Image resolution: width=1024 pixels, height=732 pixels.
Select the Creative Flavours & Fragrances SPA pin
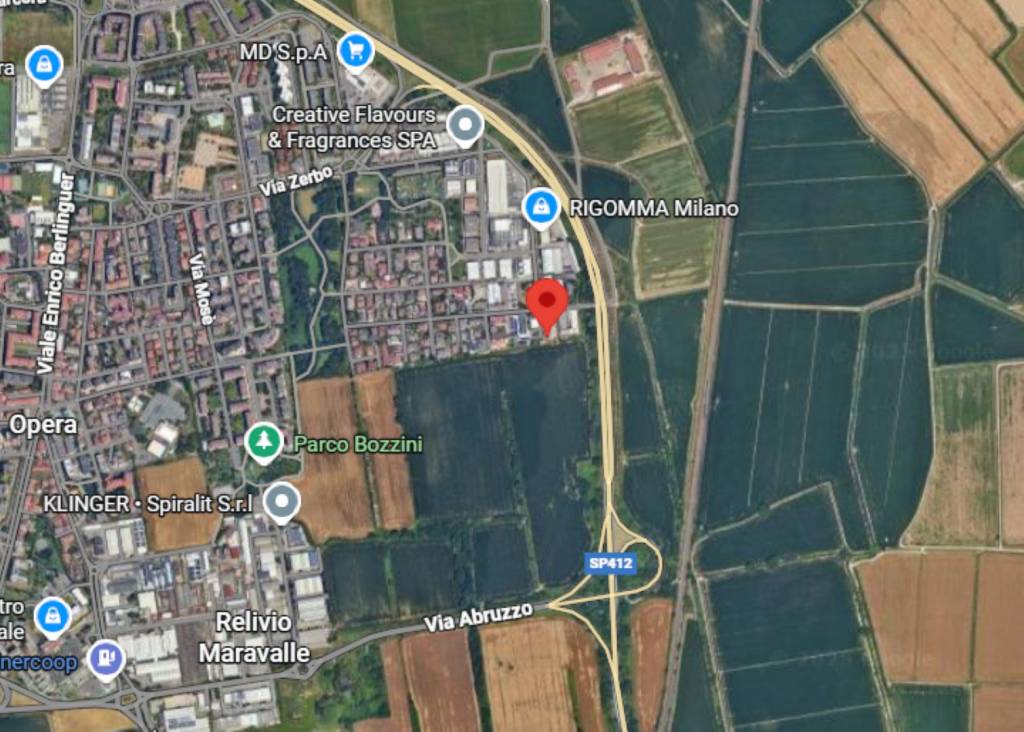pos(464,125)
